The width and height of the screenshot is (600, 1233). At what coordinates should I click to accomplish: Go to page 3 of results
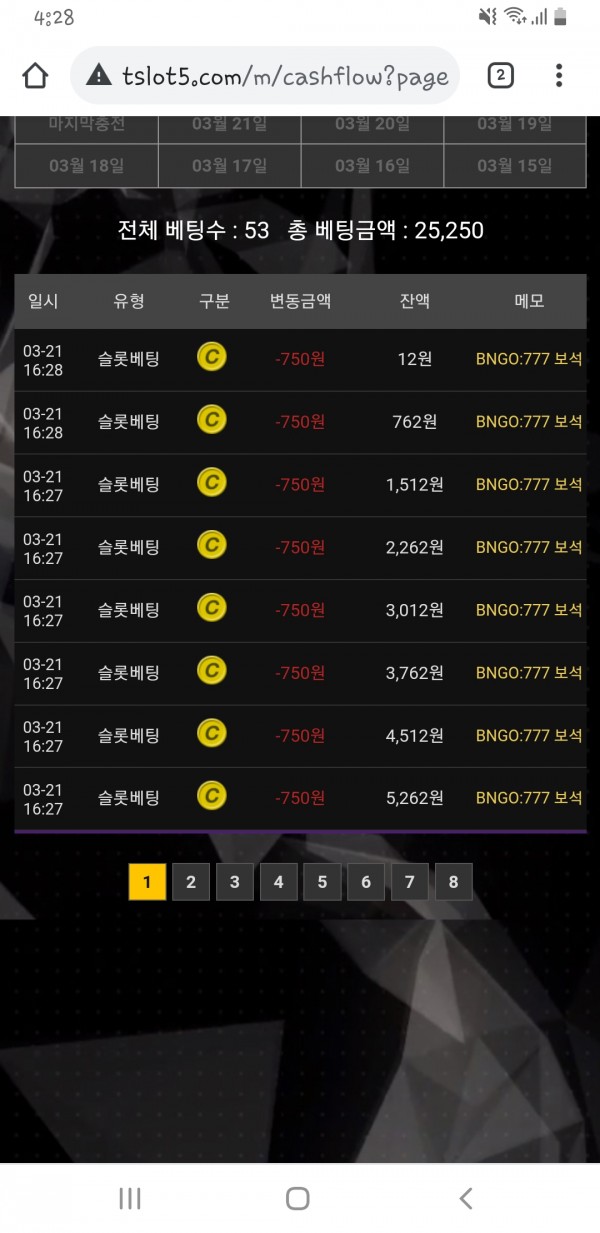235,882
